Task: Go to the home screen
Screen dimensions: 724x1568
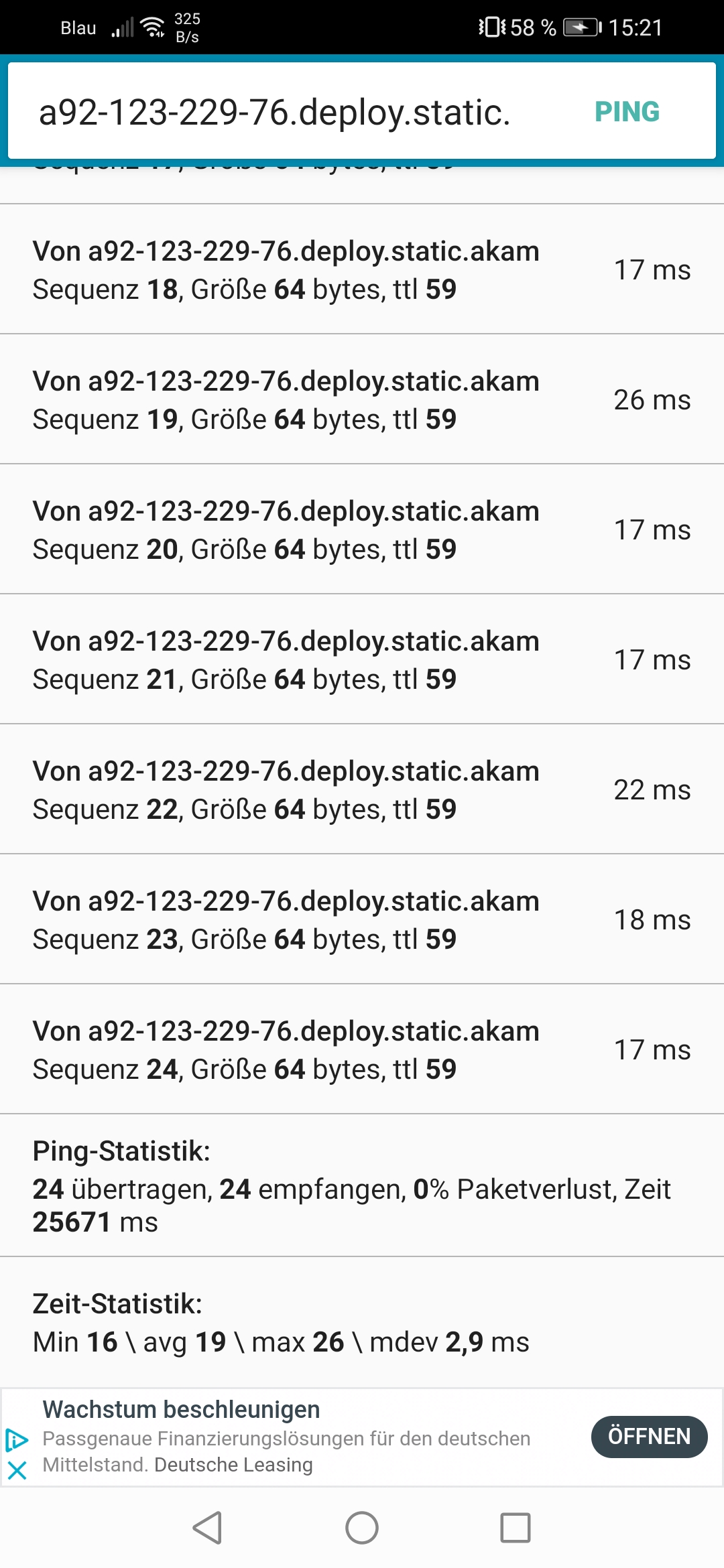Action: (x=362, y=1528)
